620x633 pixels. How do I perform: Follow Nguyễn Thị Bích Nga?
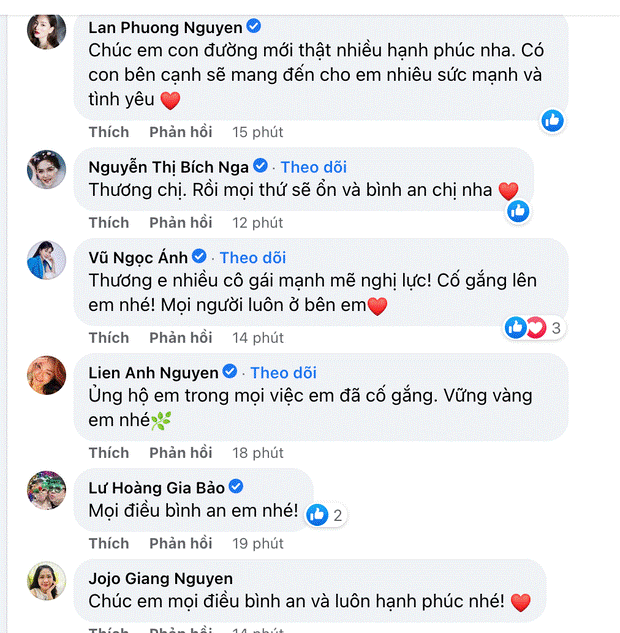click(313, 167)
